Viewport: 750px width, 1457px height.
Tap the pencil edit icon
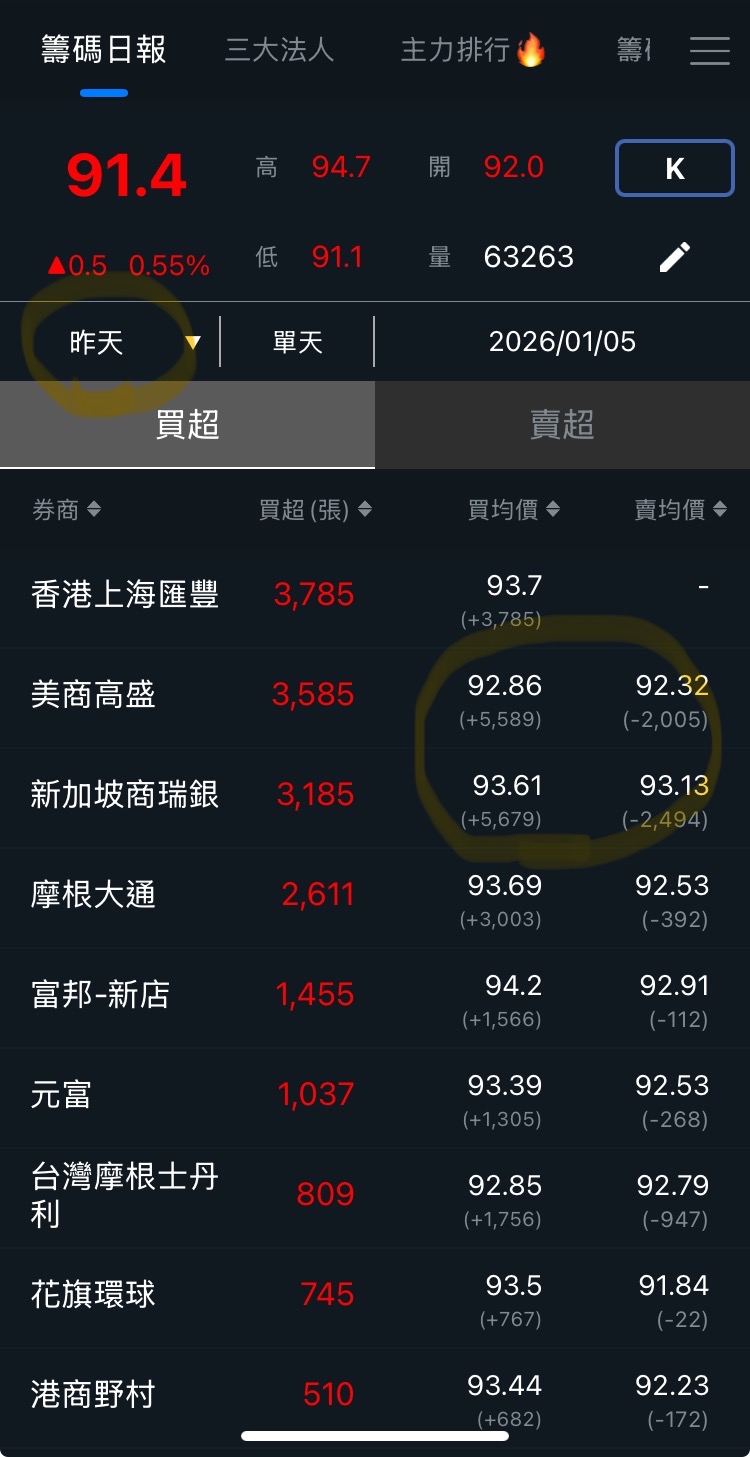pyautogui.click(x=674, y=257)
